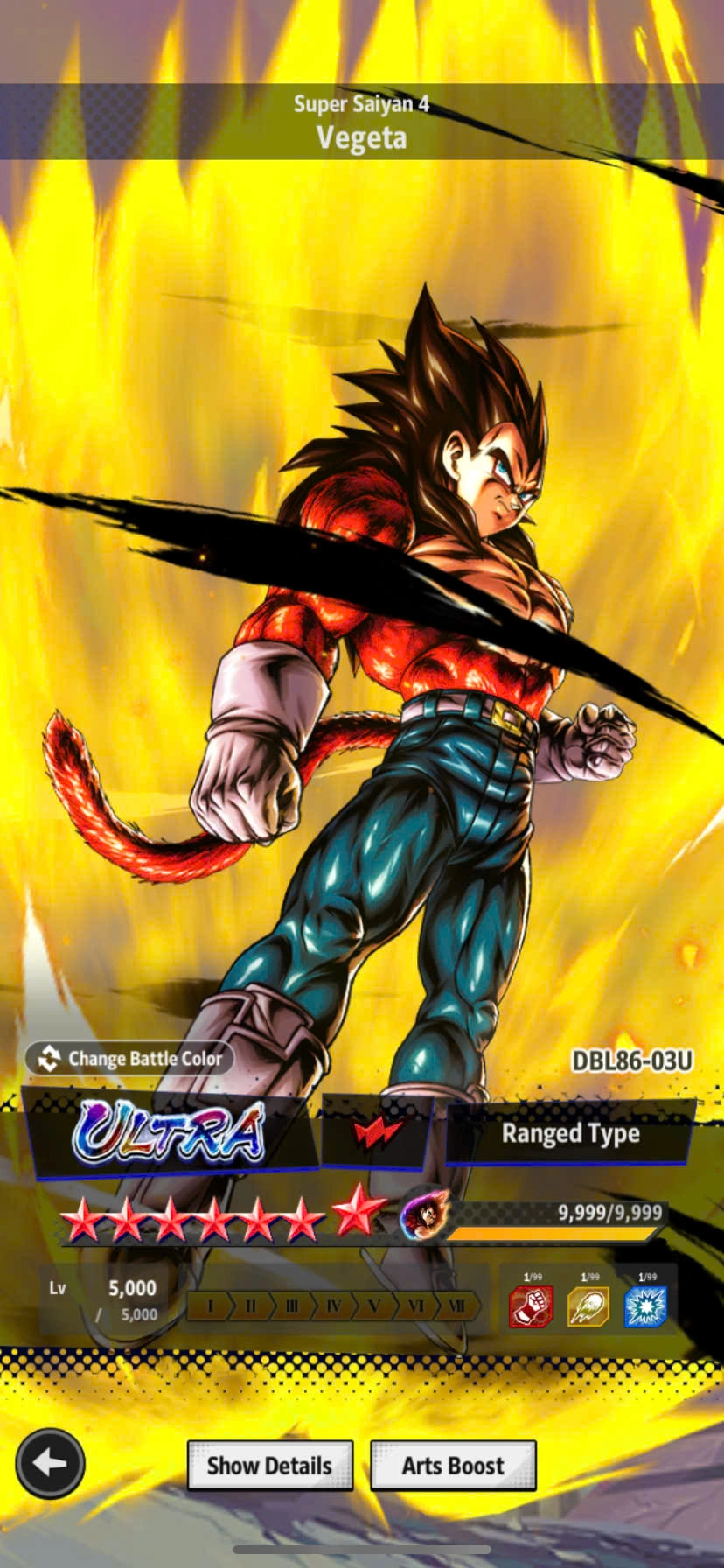
Task: Open Arts Boost
Action: coord(453,1466)
